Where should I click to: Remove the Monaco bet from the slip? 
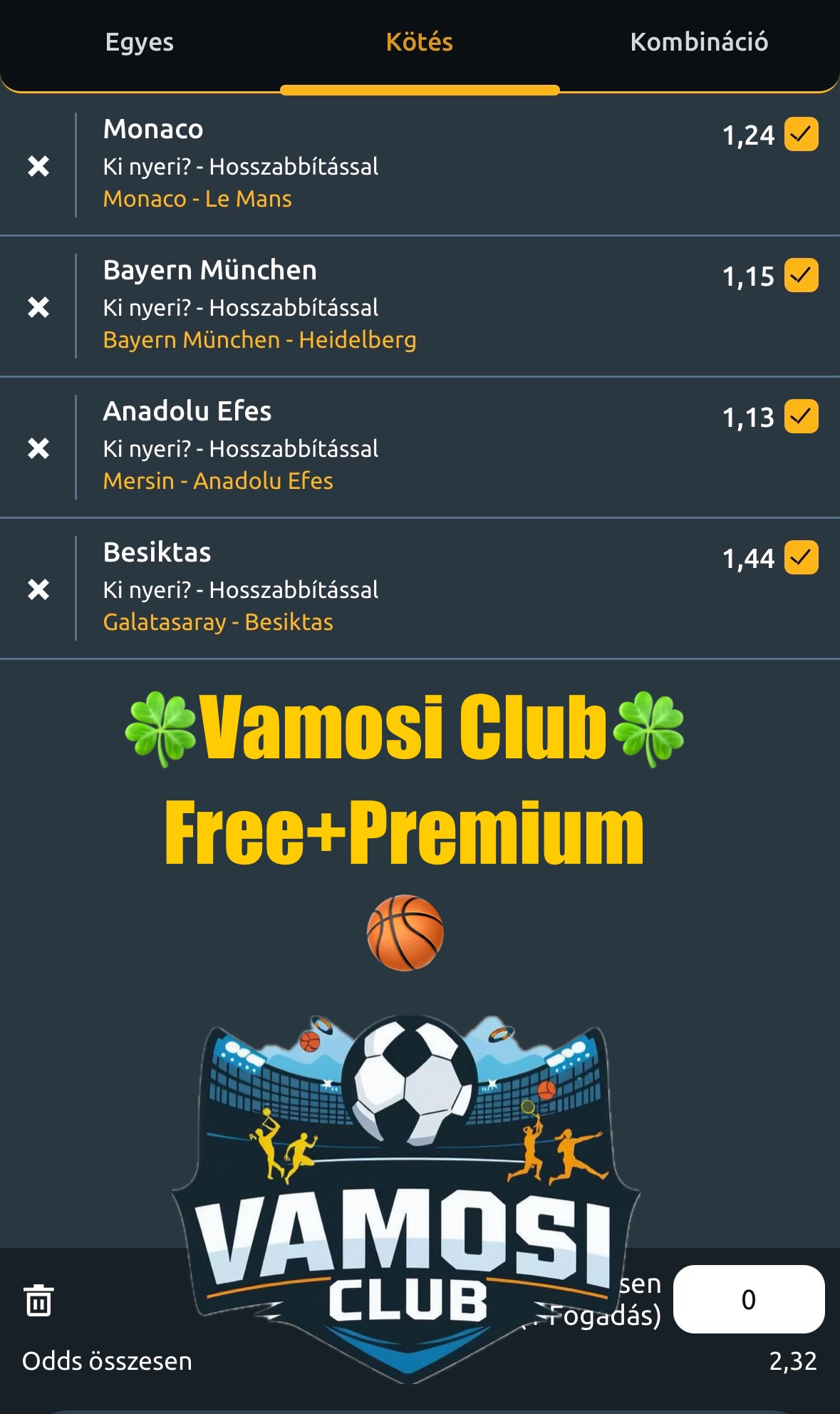pos(38,166)
